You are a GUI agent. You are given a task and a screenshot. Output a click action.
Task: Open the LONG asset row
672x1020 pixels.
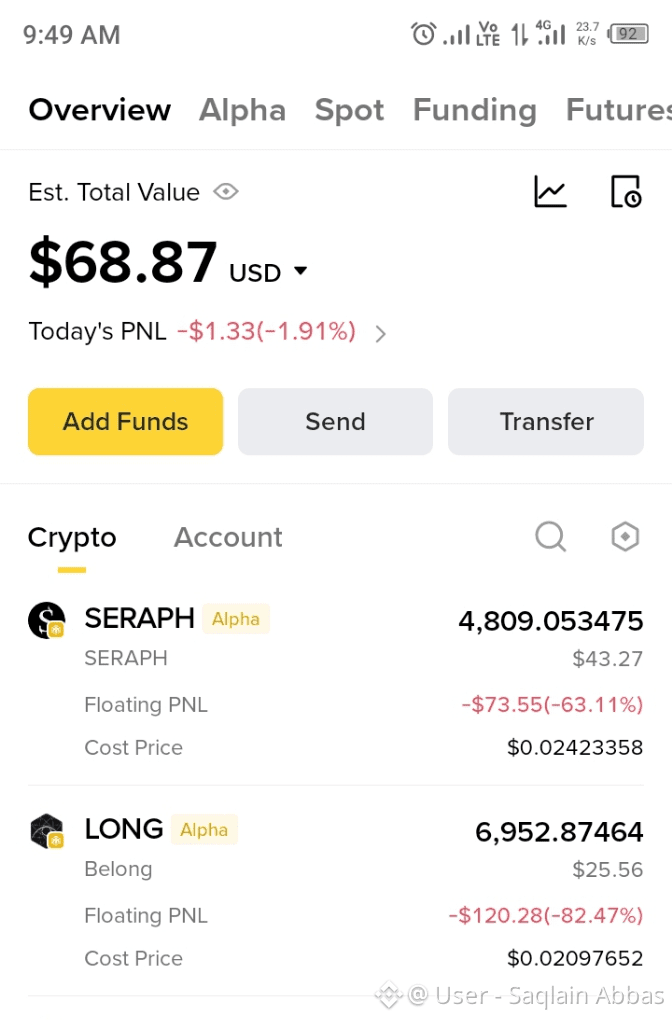336,892
